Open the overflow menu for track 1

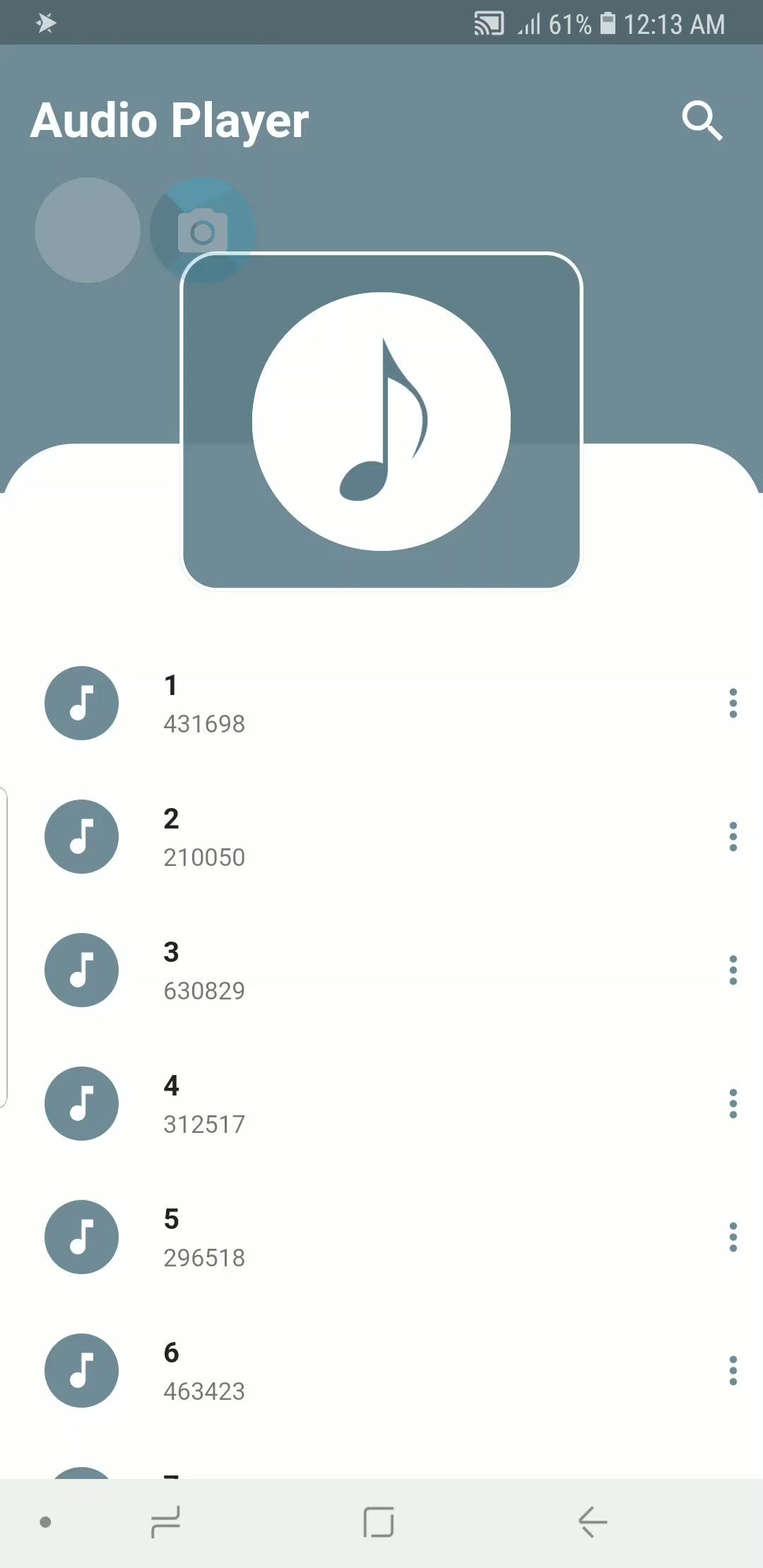pyautogui.click(x=733, y=703)
